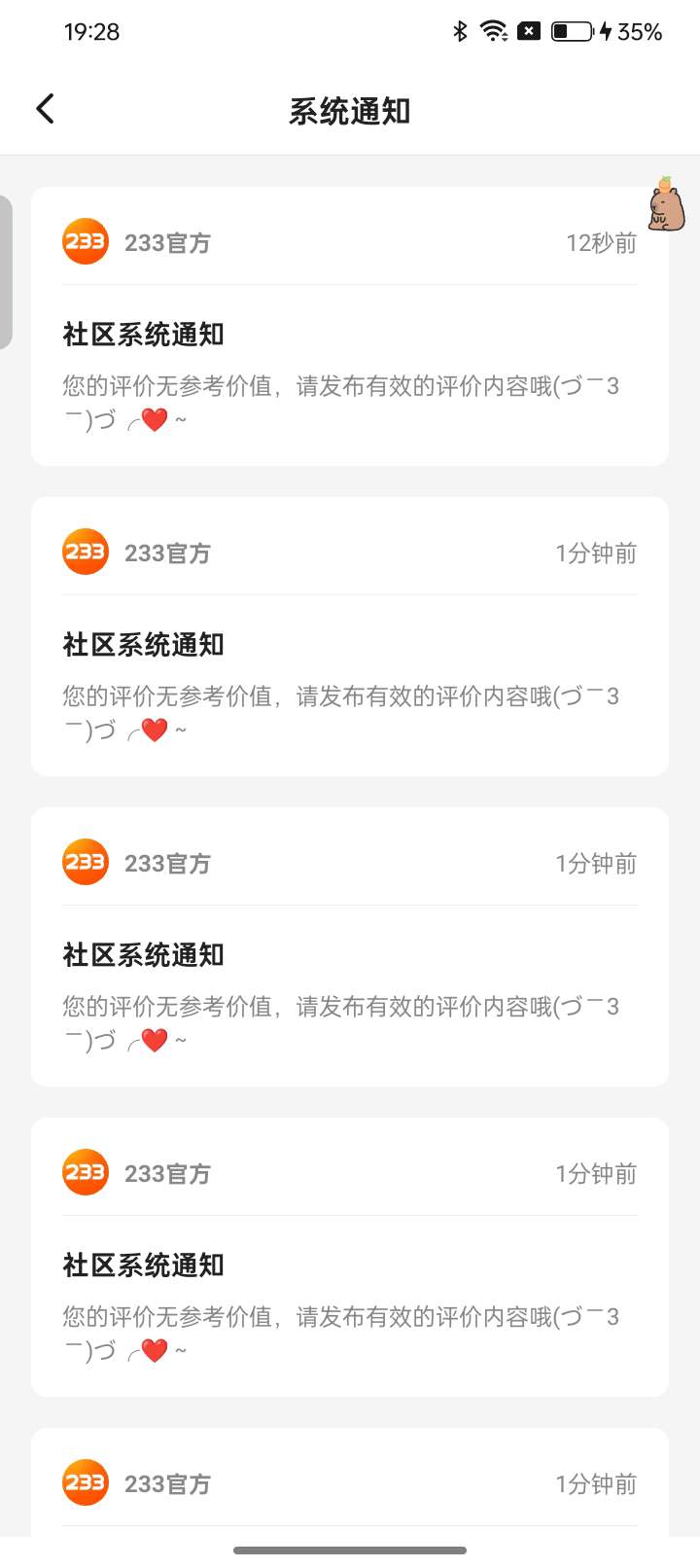Image resolution: width=700 pixels, height=1568 pixels.
Task: Open the notification received 12秒前
Action: (349, 370)
